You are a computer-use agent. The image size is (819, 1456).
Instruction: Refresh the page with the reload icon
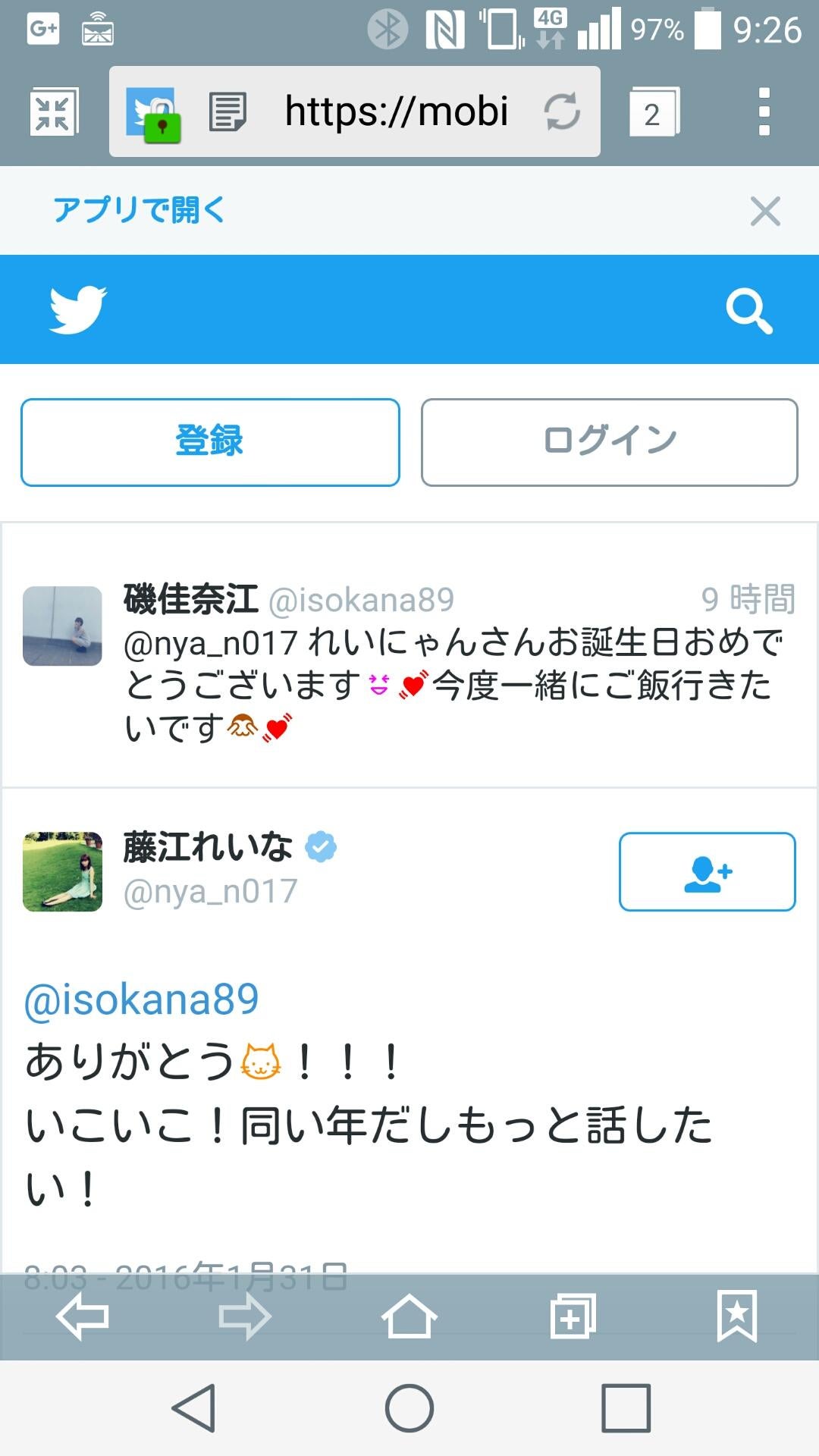click(x=562, y=111)
